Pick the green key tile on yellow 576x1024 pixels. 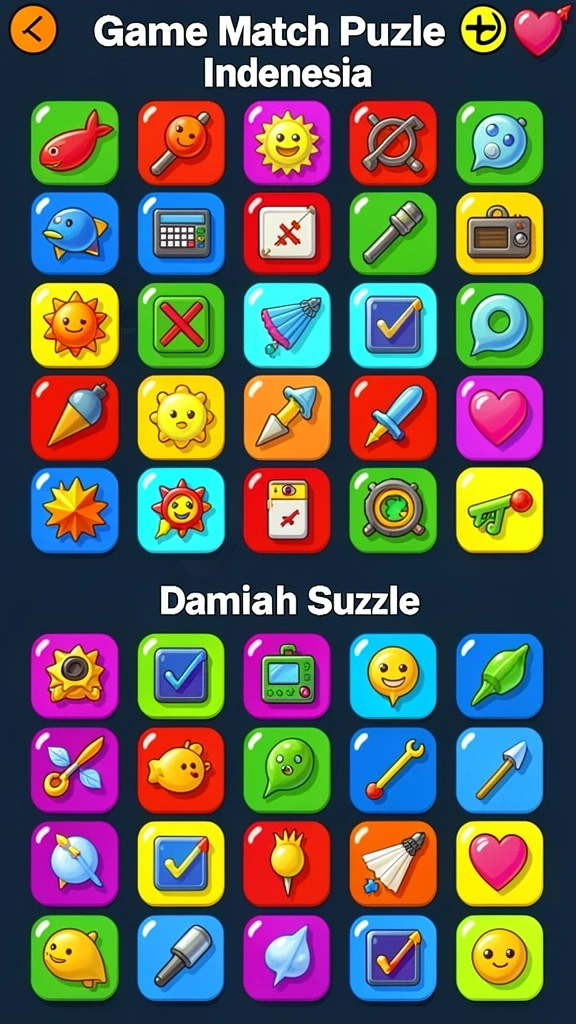499,510
